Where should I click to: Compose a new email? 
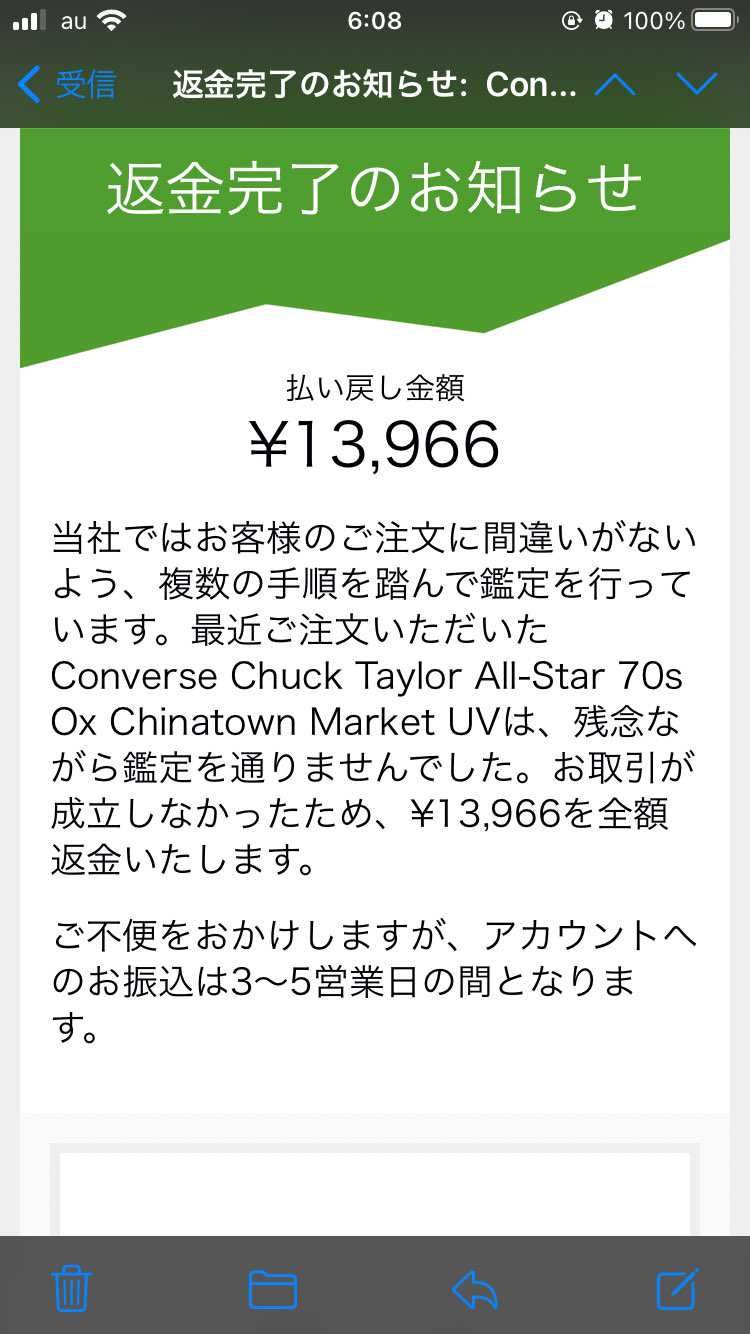click(x=677, y=1288)
